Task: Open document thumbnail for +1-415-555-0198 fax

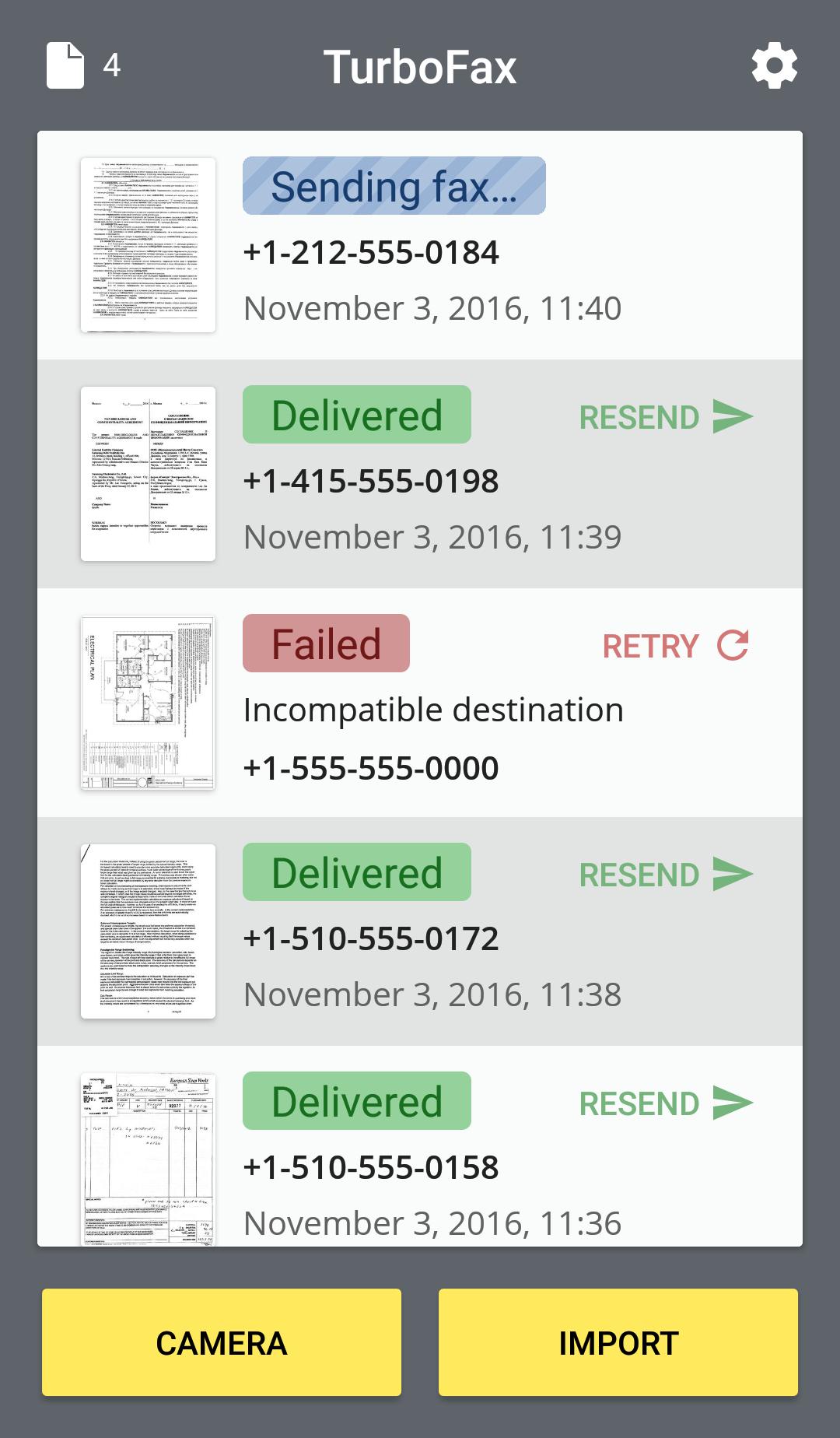Action: [x=148, y=474]
